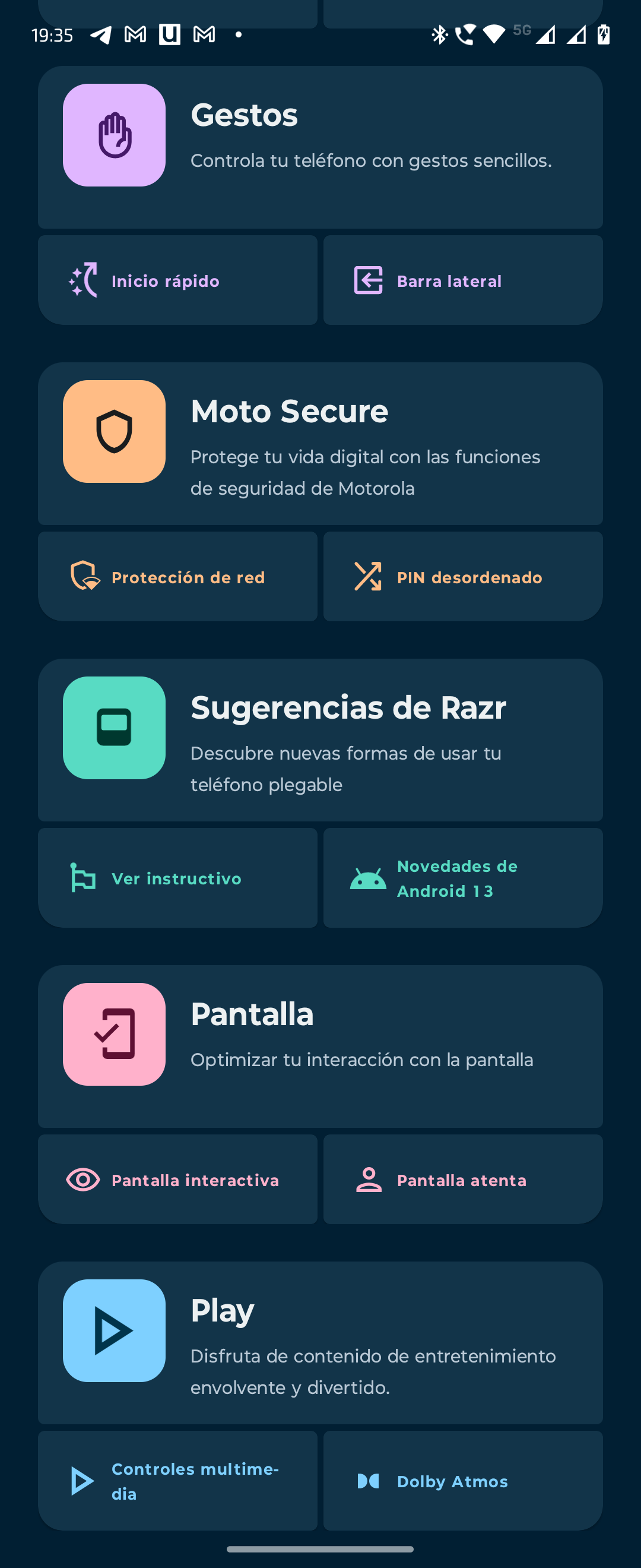Open Barra lateral settings
This screenshot has height=1568, width=641.
coord(463,280)
